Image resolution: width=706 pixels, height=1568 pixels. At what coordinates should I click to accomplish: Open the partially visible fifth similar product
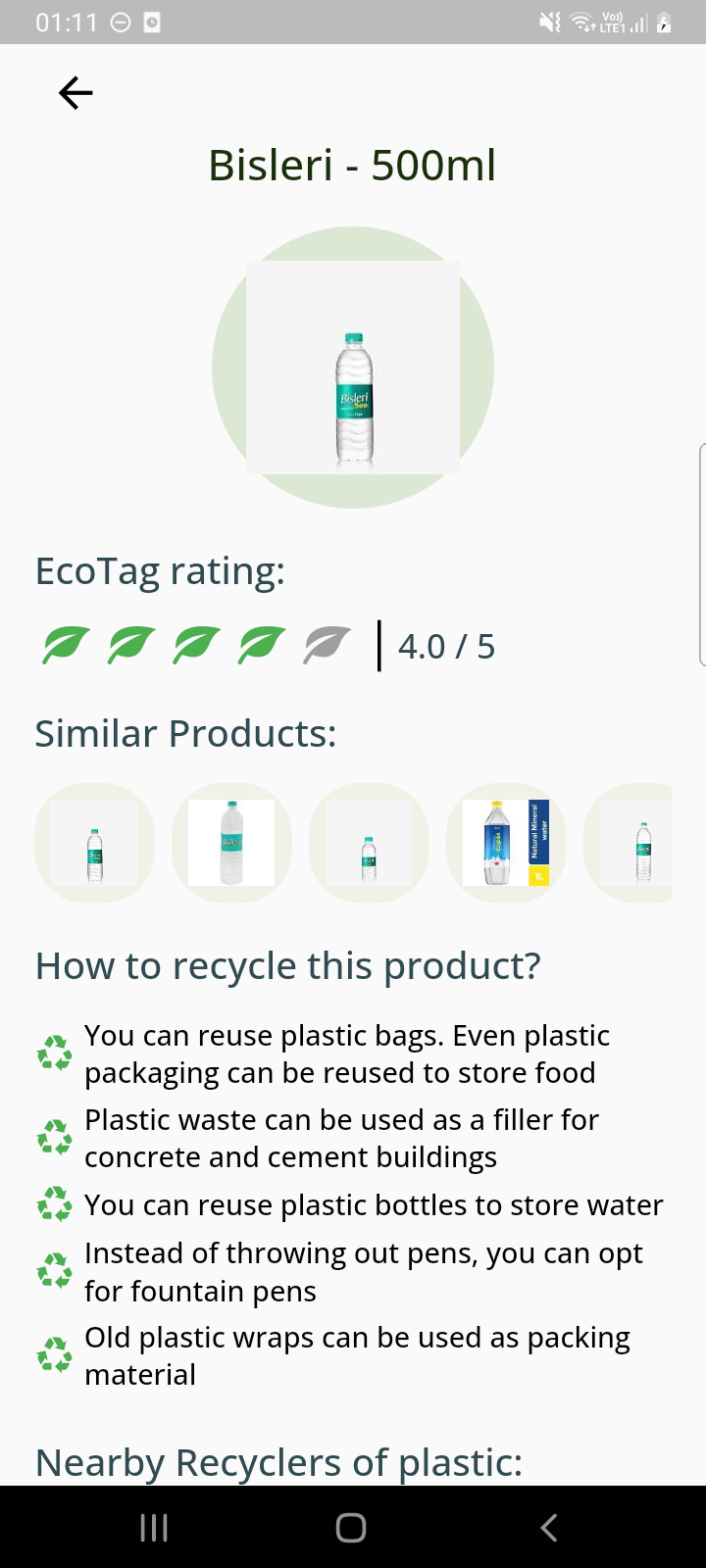(632, 843)
